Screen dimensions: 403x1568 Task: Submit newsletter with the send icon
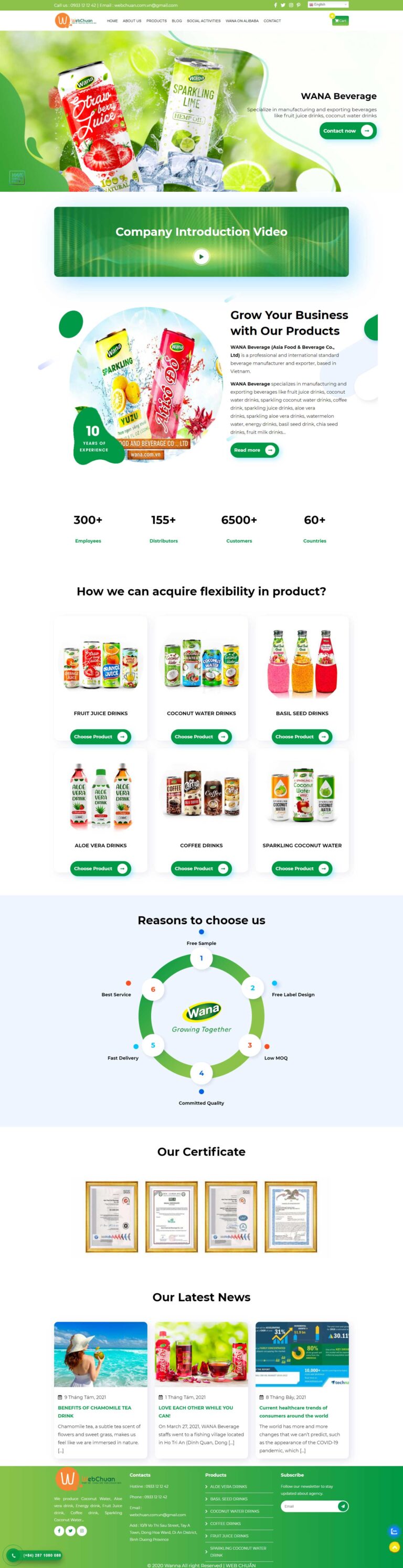343,1507
